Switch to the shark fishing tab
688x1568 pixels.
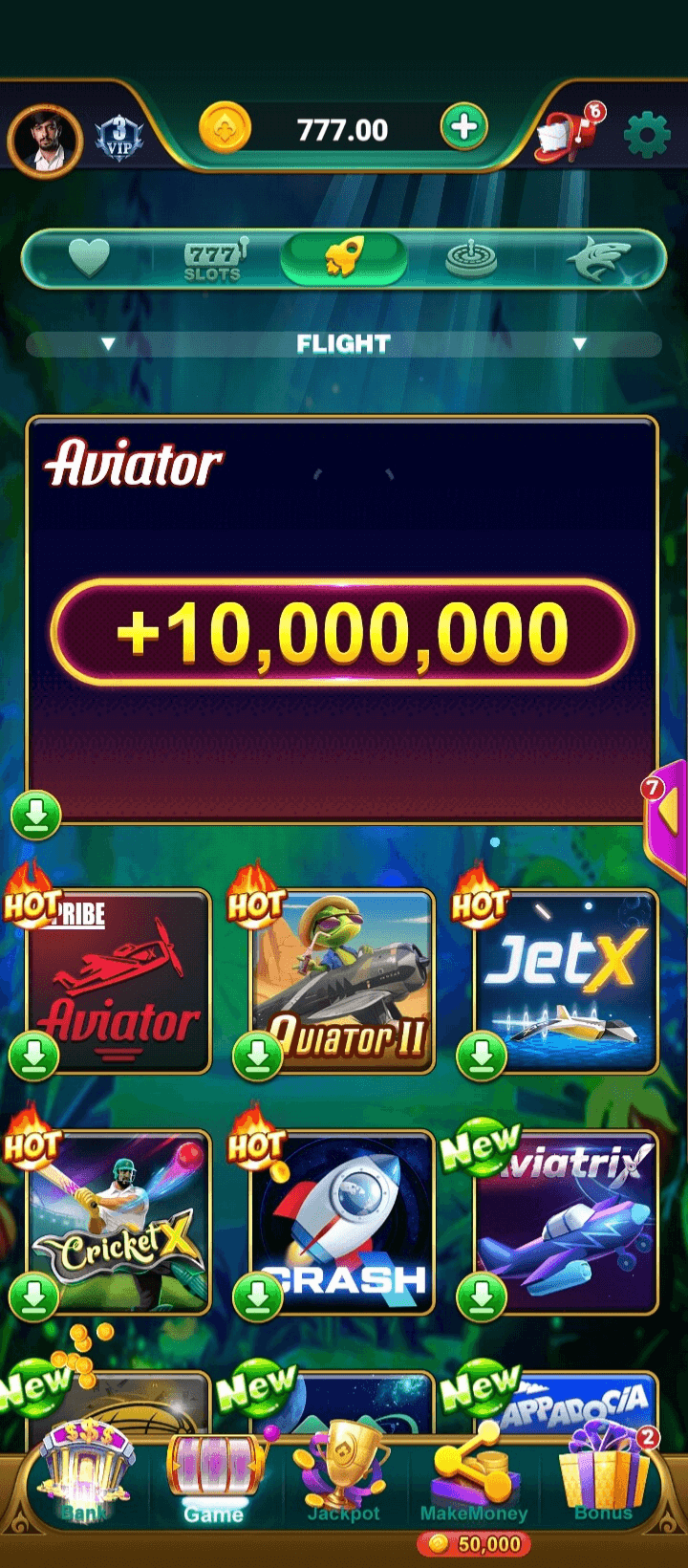[597, 258]
